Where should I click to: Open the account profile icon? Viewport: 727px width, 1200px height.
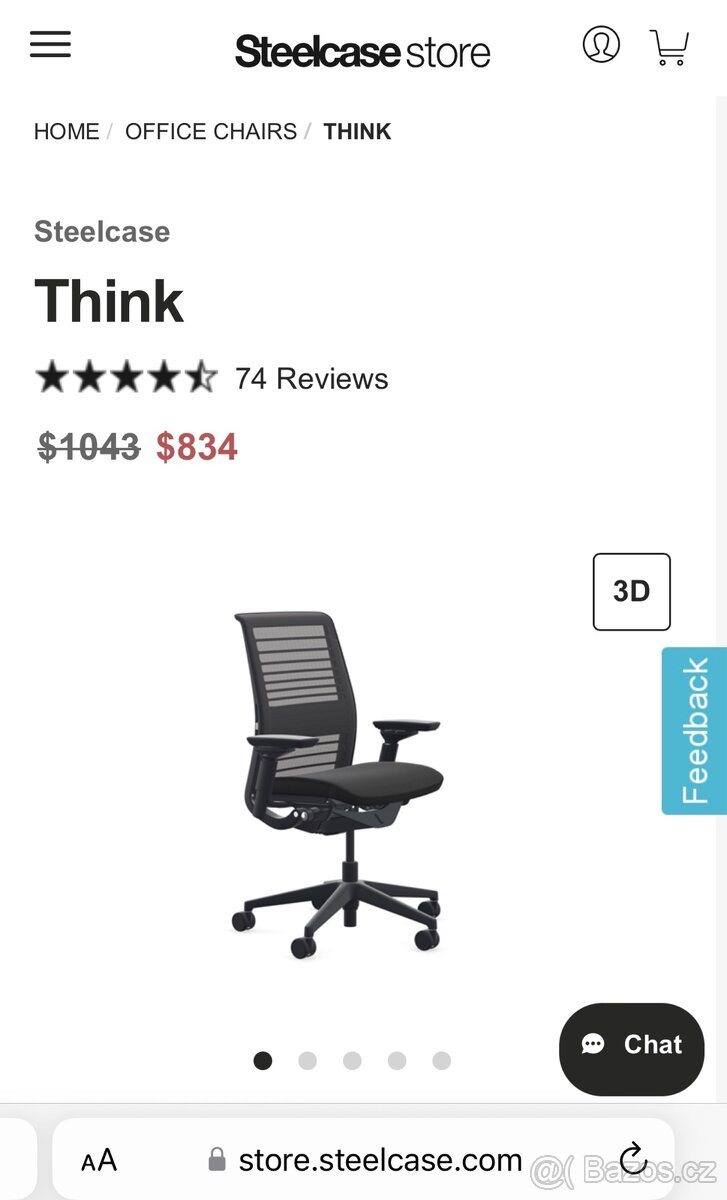tap(601, 44)
